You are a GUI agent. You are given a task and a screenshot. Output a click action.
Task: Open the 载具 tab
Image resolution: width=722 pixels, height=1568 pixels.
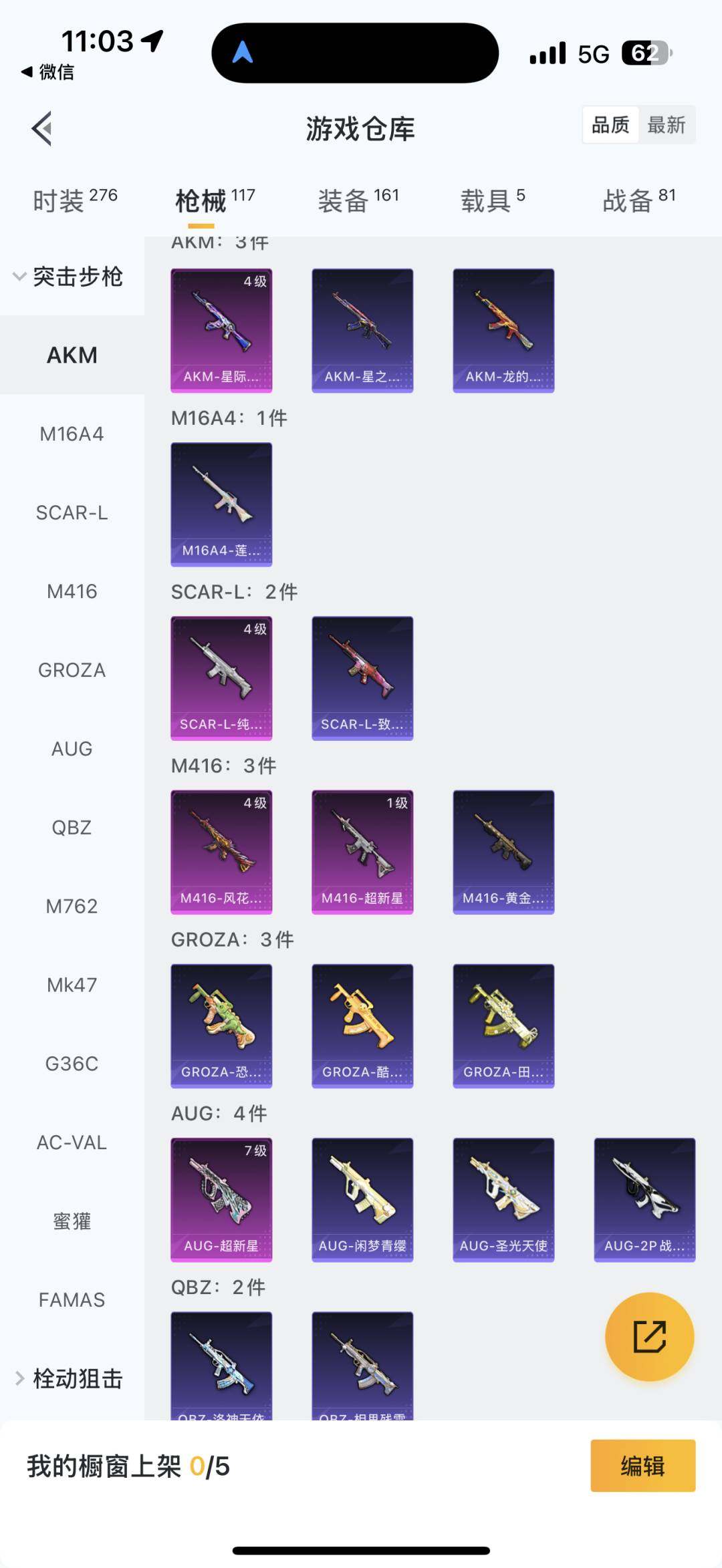tap(492, 200)
